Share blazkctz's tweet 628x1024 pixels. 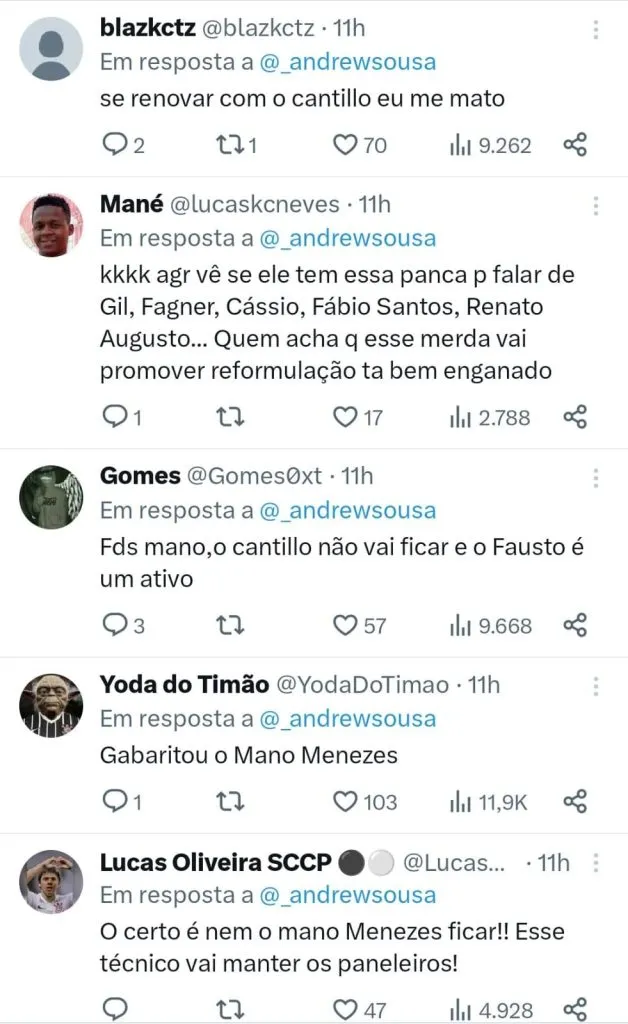[x=575, y=146]
